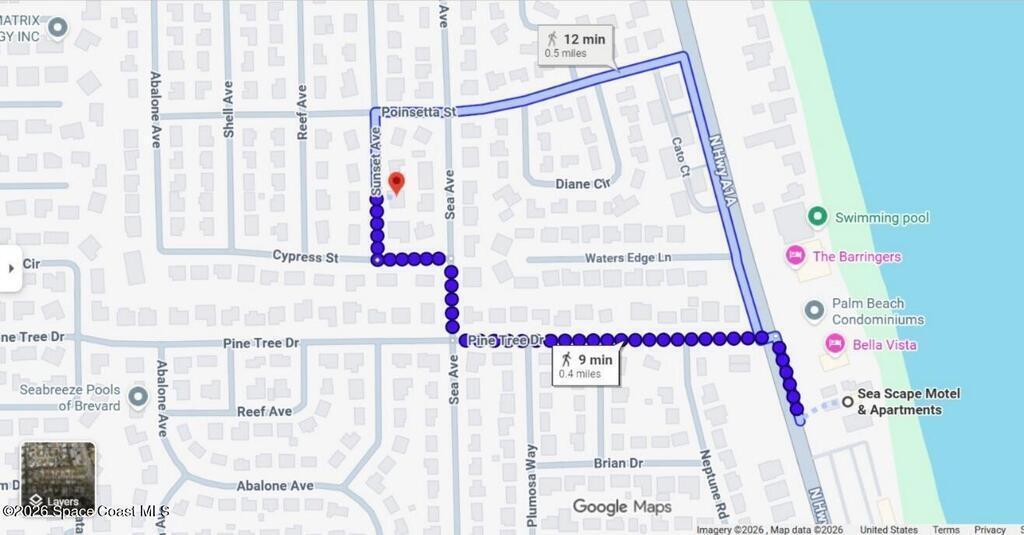Expand the collapsed side panel arrow
The height and width of the screenshot is (535, 1024).
pyautogui.click(x=11, y=268)
